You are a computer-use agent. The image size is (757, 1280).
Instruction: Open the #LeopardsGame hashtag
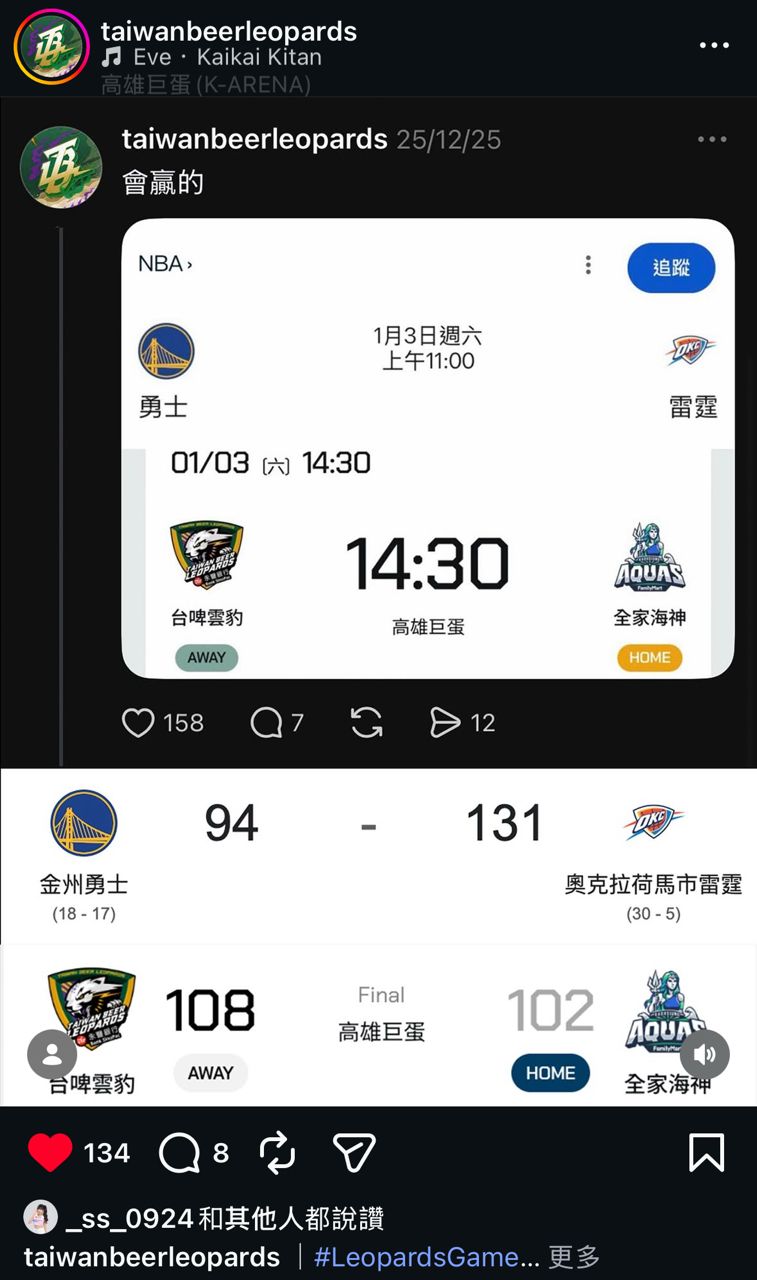click(x=430, y=1257)
